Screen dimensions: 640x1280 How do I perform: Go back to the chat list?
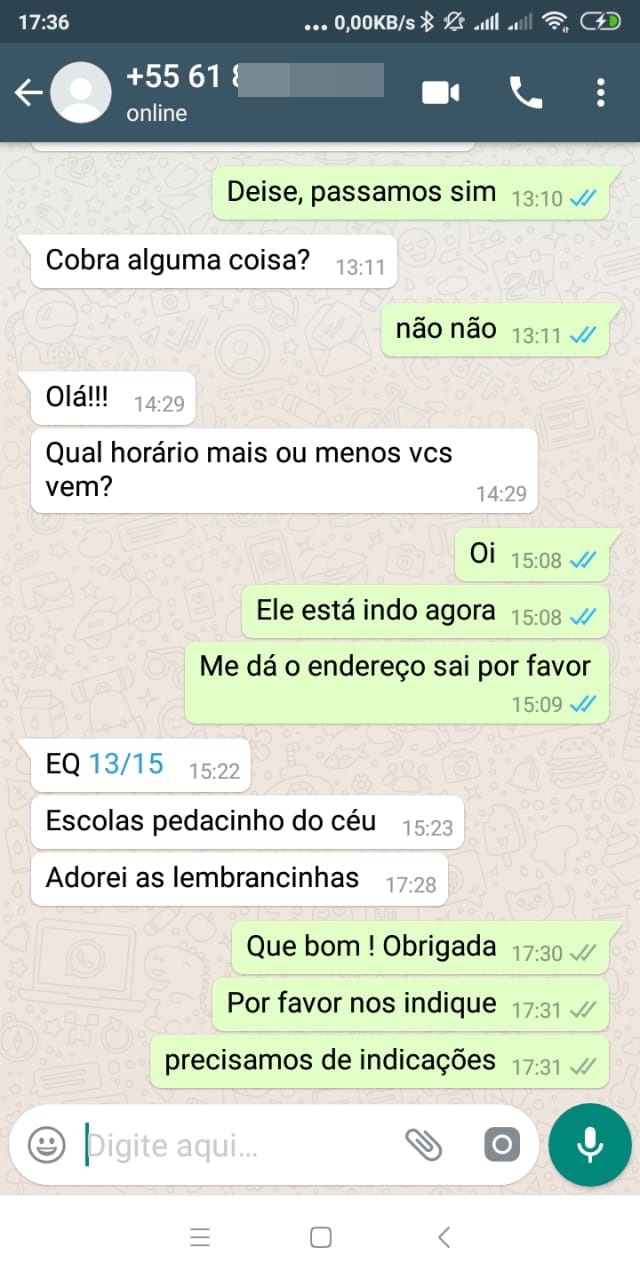pyautogui.click(x=28, y=93)
